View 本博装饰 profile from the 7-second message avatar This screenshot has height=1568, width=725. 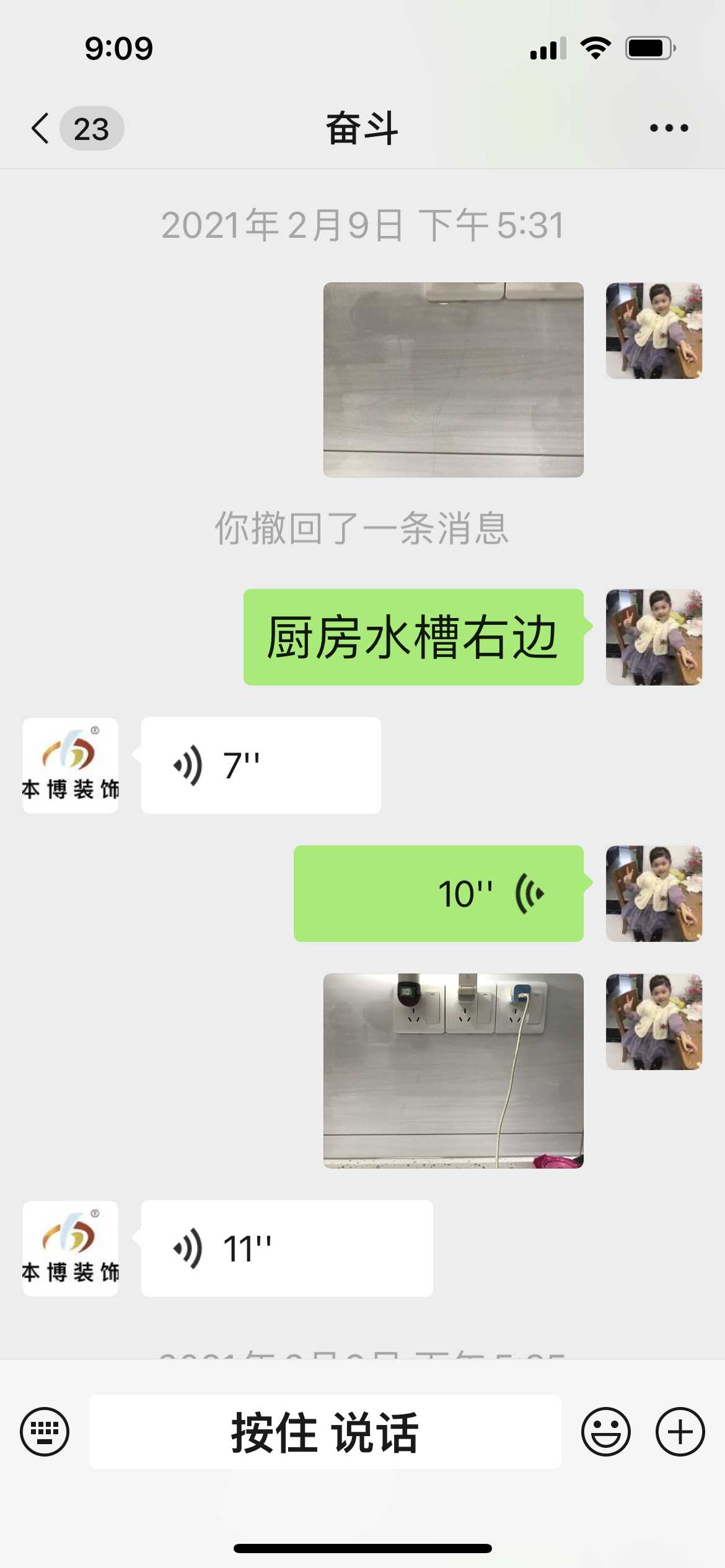point(70,765)
